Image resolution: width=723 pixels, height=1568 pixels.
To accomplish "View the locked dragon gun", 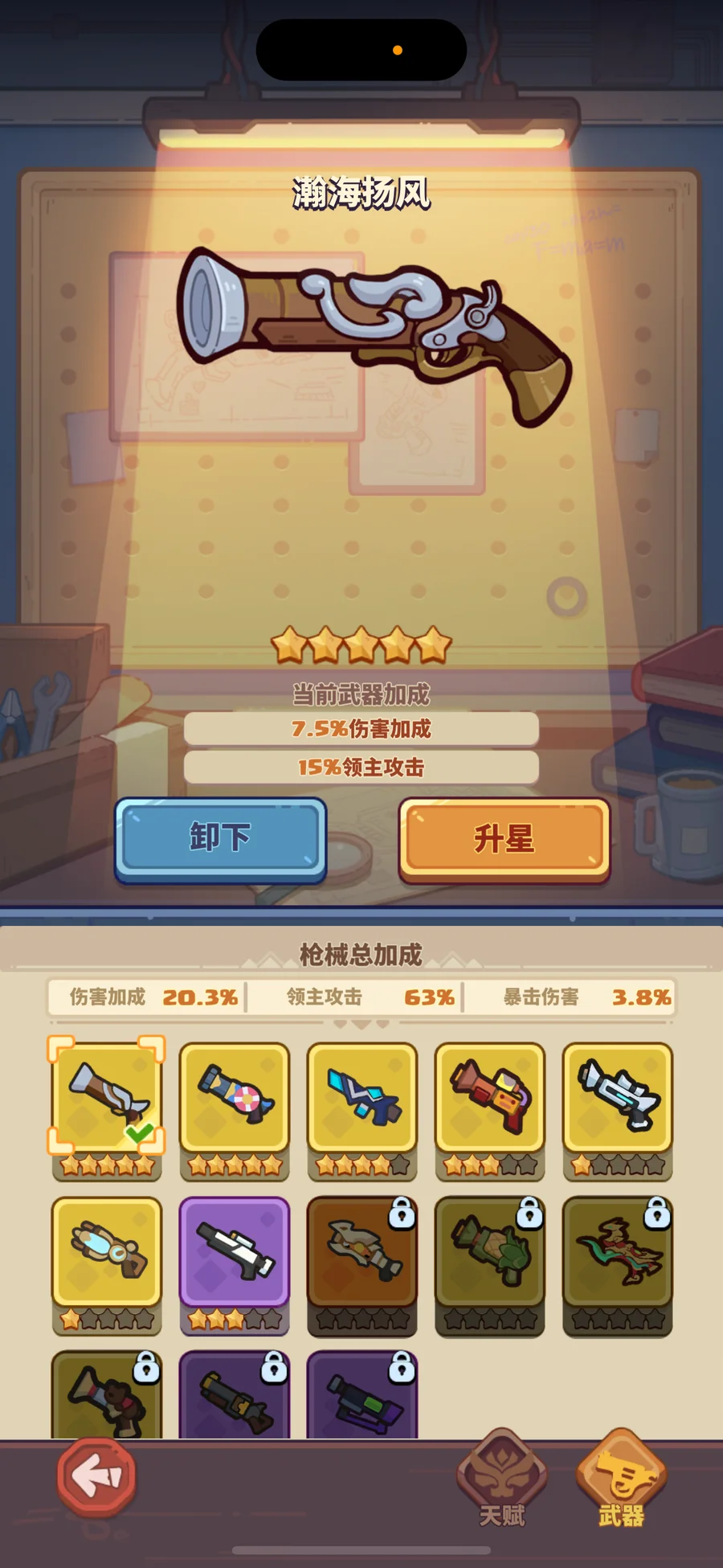I will 618,1251.
